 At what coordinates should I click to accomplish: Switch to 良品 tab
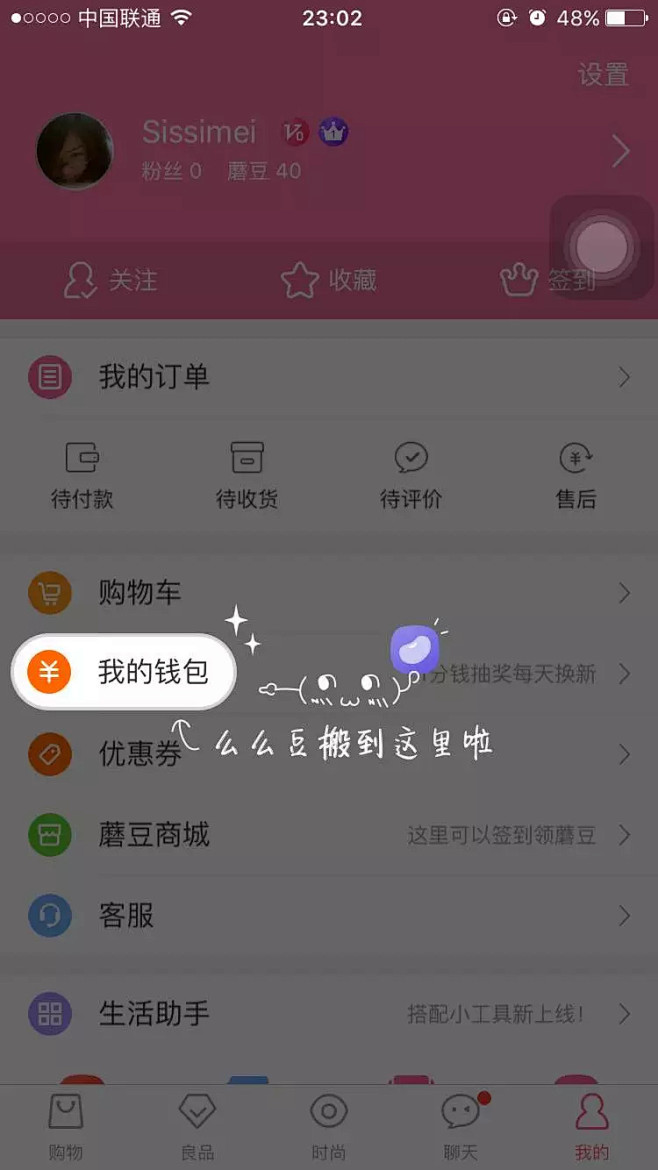point(197,1127)
